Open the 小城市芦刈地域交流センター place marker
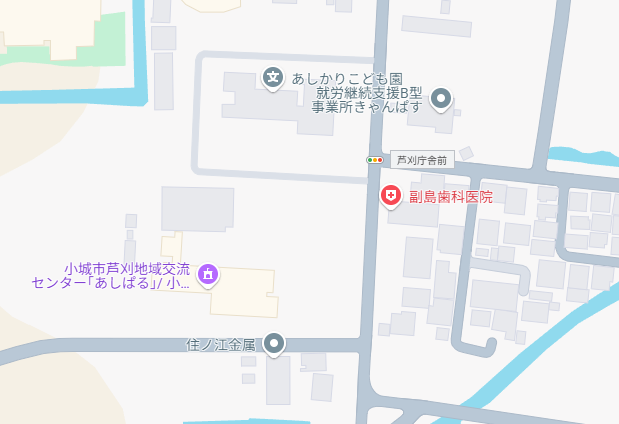Screen dimensions: 619x424 tap(208, 274)
